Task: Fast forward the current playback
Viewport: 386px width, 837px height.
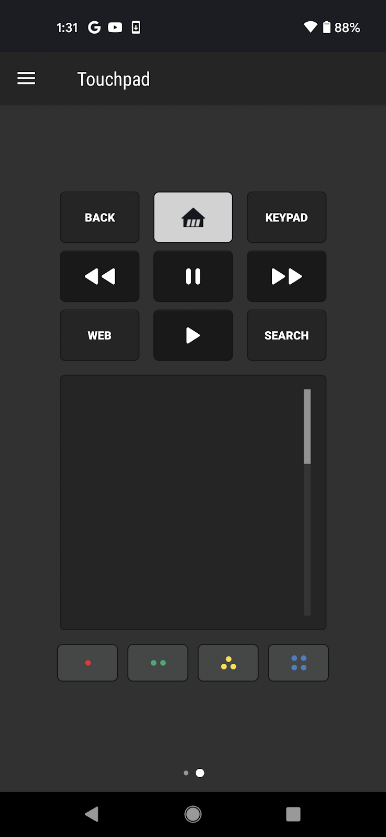Action: click(287, 277)
